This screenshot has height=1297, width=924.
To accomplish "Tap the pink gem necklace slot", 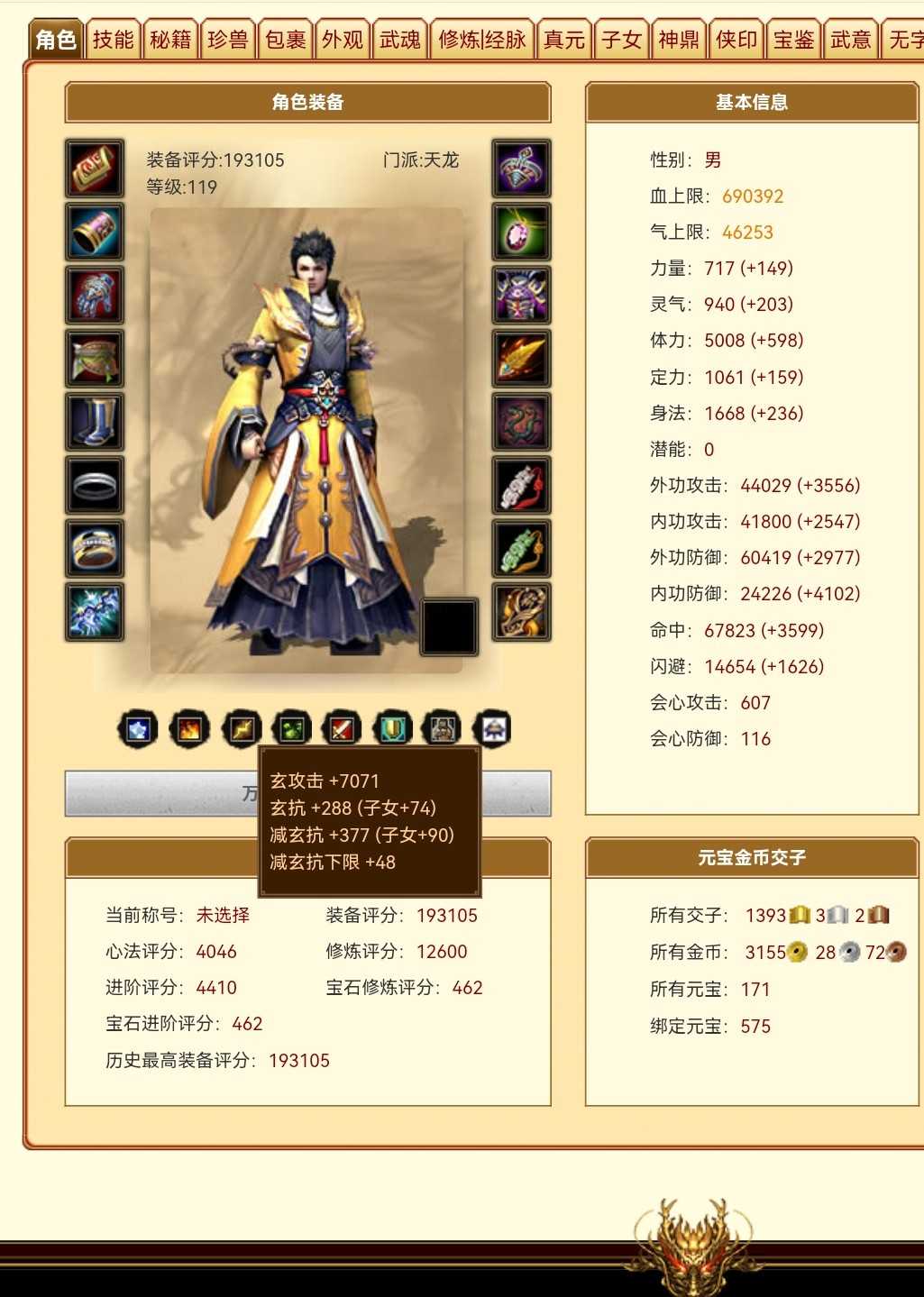I will pos(521,233).
